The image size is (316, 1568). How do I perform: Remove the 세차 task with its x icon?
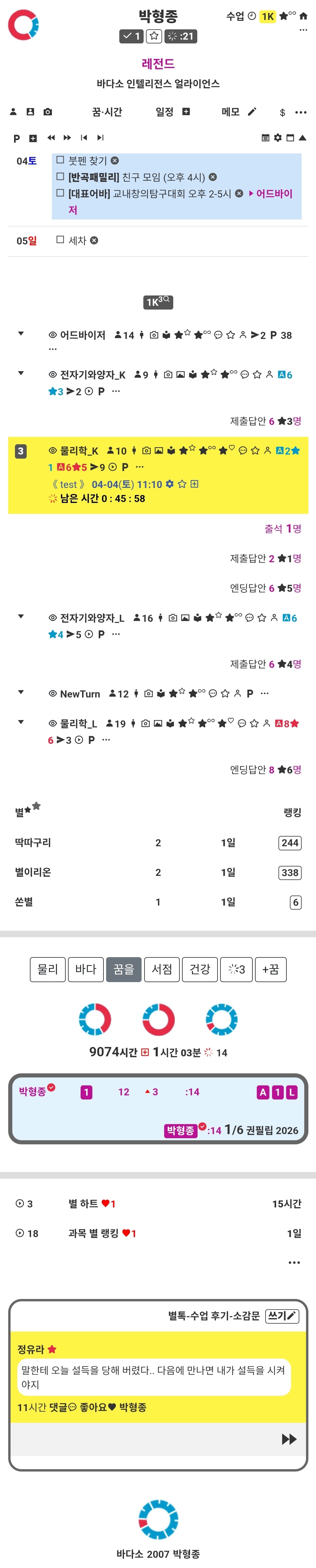point(94,240)
